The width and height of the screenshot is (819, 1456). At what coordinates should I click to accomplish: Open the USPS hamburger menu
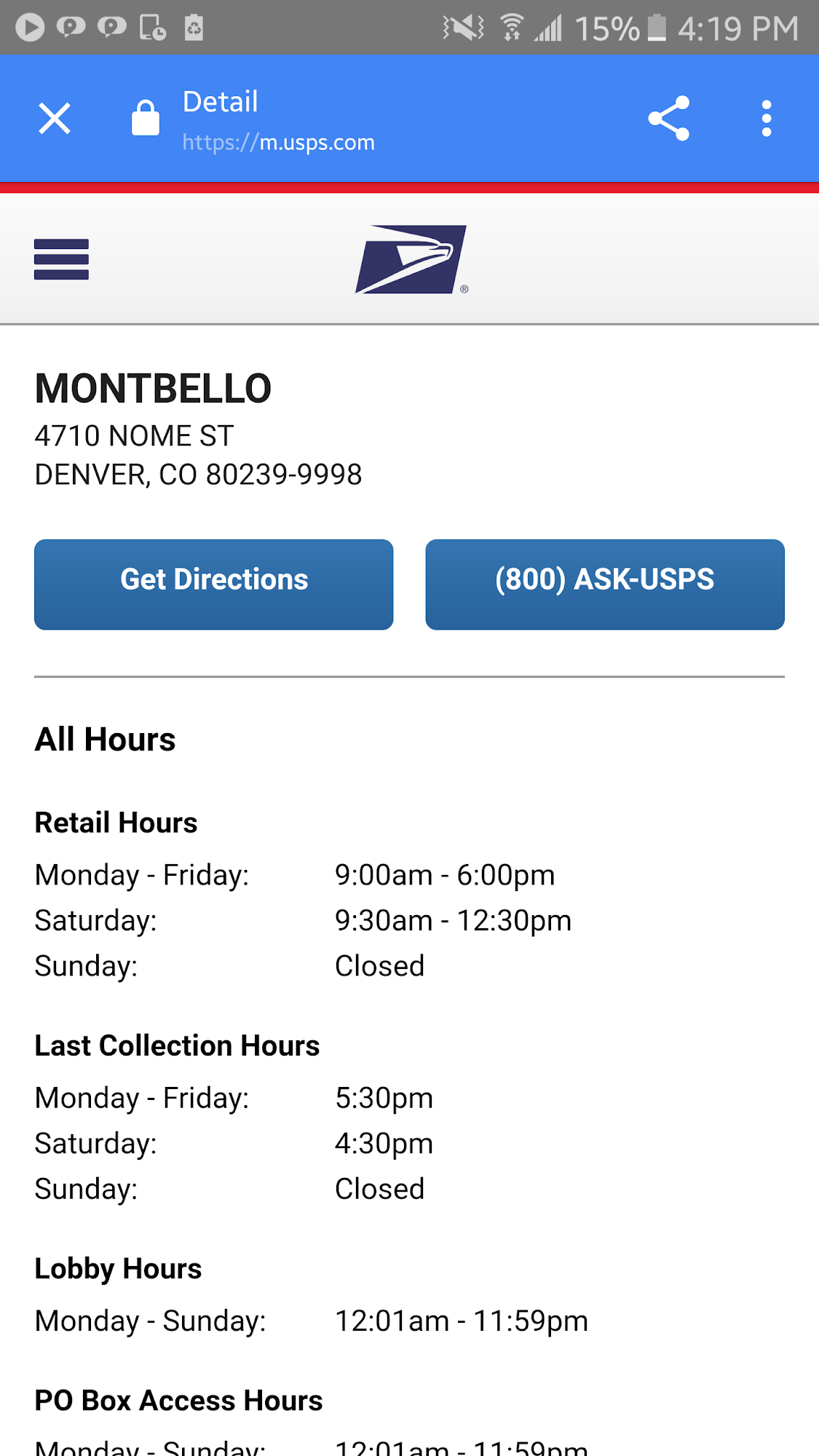(x=61, y=259)
